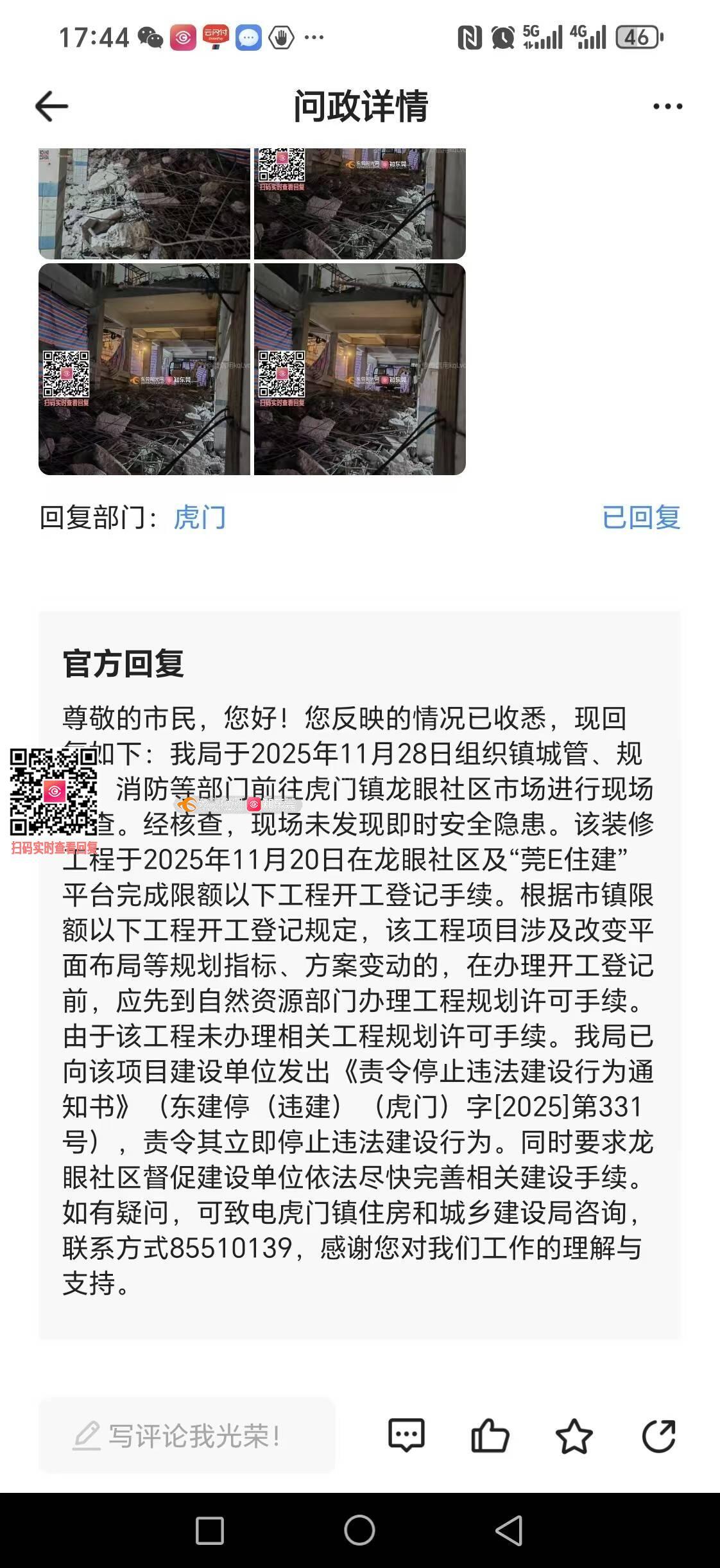This screenshot has height=1568, width=720.
Task: Favorite this post with the star
Action: pos(574,1436)
